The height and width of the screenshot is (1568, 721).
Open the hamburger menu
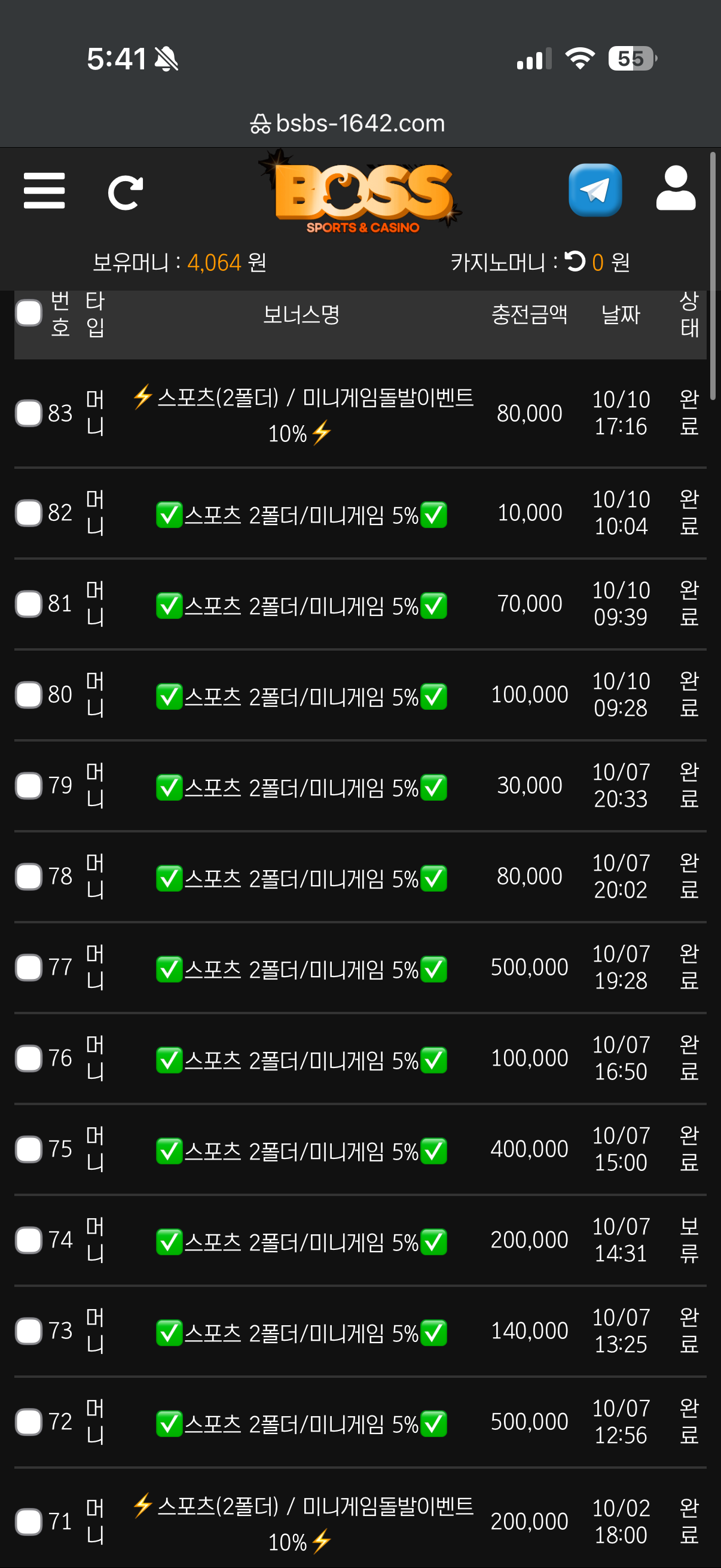pyautogui.click(x=44, y=191)
